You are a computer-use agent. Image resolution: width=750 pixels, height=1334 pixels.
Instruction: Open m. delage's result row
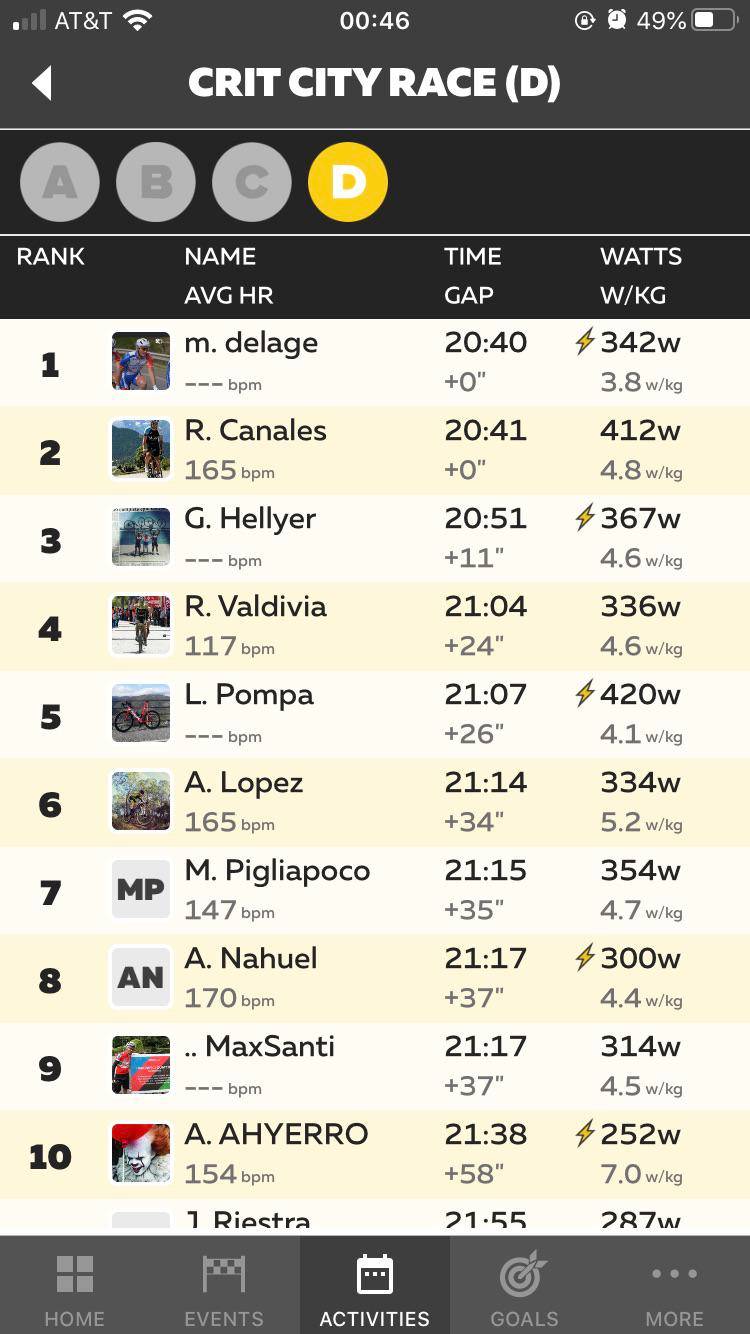click(x=375, y=362)
